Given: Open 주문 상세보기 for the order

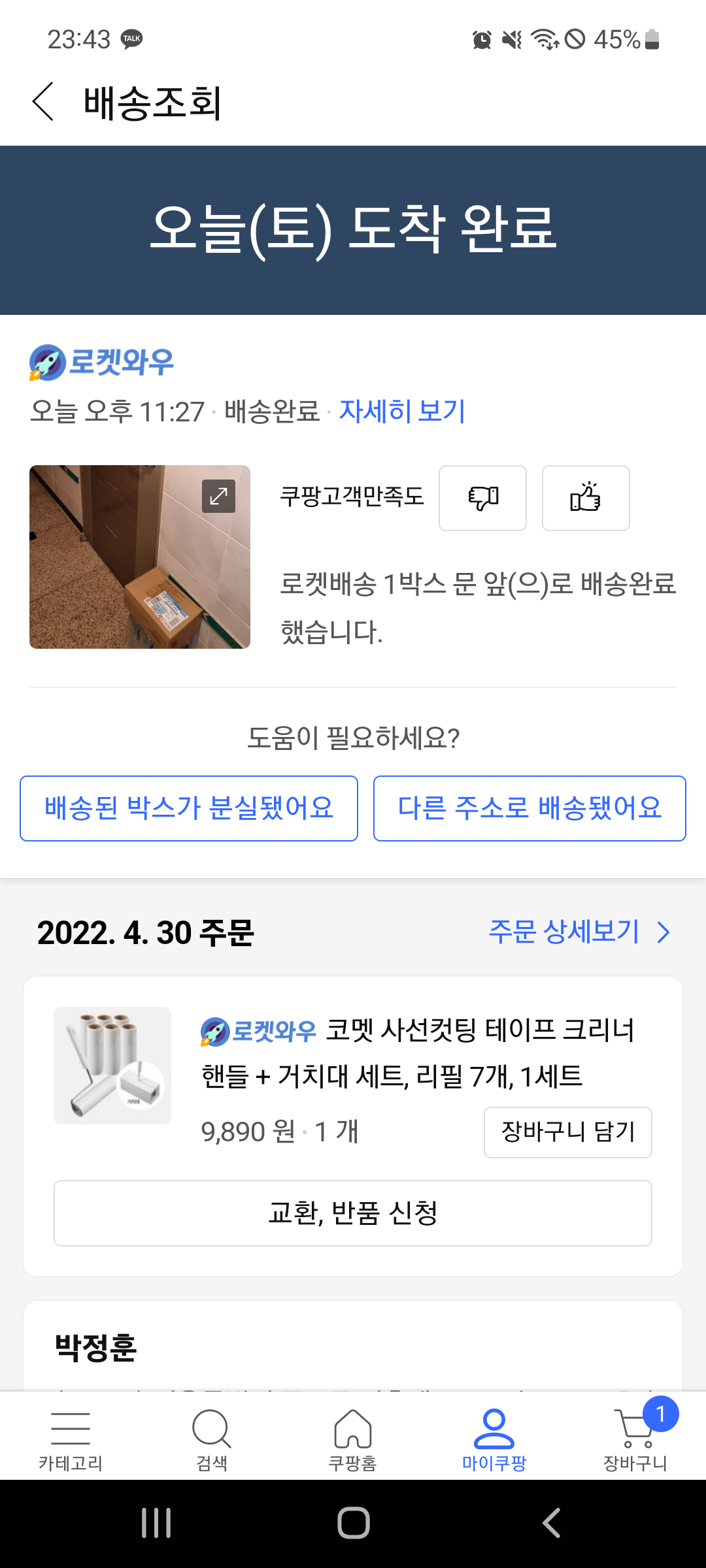Looking at the screenshot, I should pyautogui.click(x=579, y=932).
